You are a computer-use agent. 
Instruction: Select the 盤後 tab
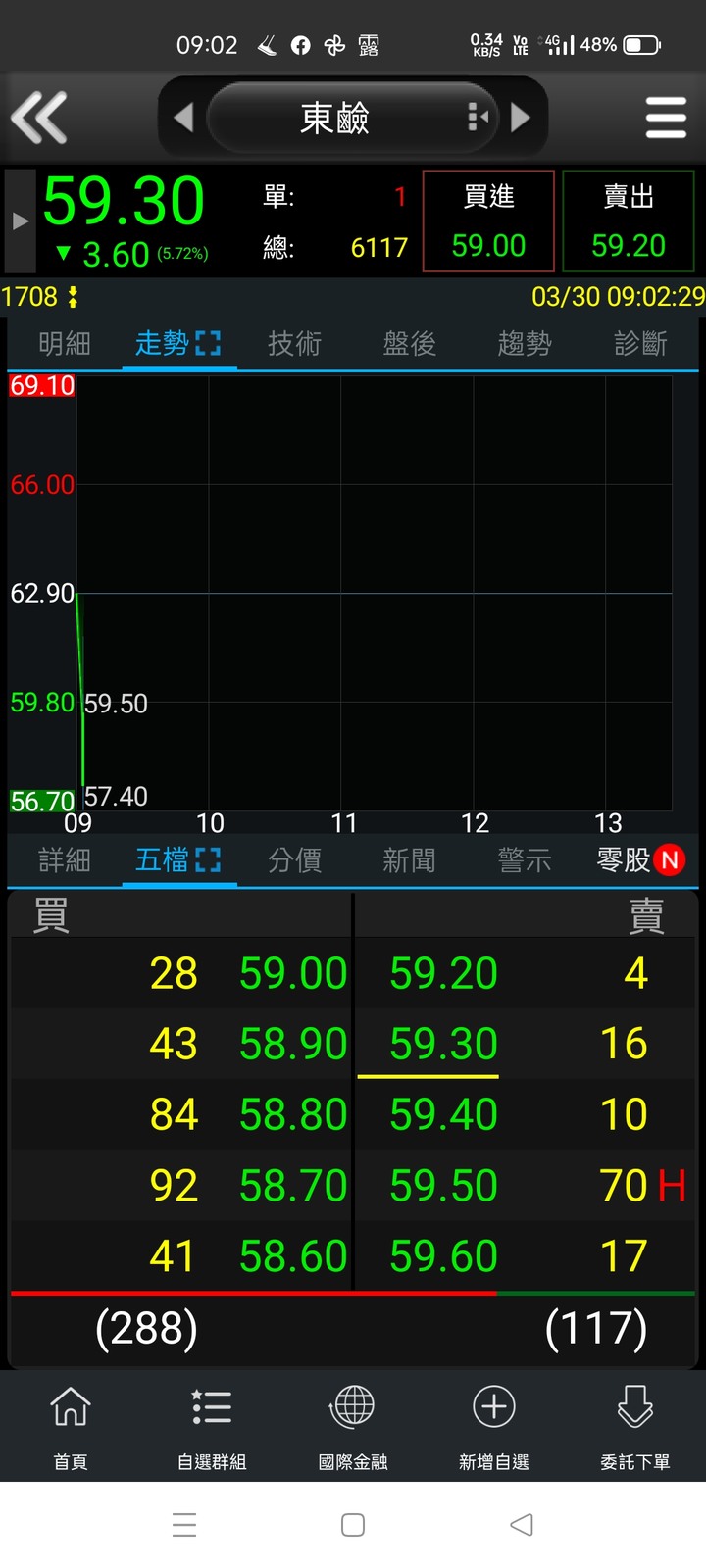click(409, 344)
